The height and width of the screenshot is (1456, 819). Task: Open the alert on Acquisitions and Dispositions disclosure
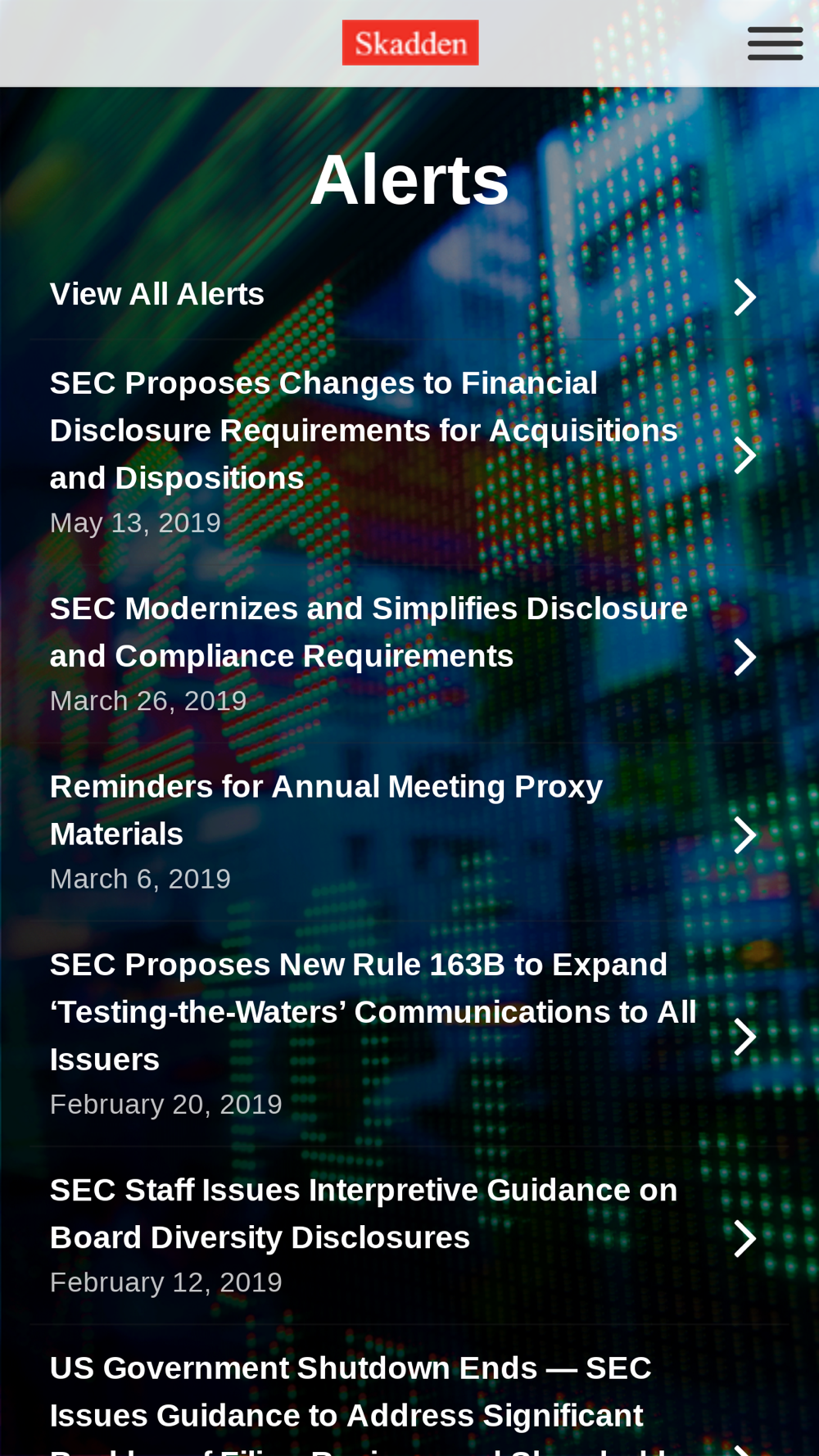(x=409, y=454)
